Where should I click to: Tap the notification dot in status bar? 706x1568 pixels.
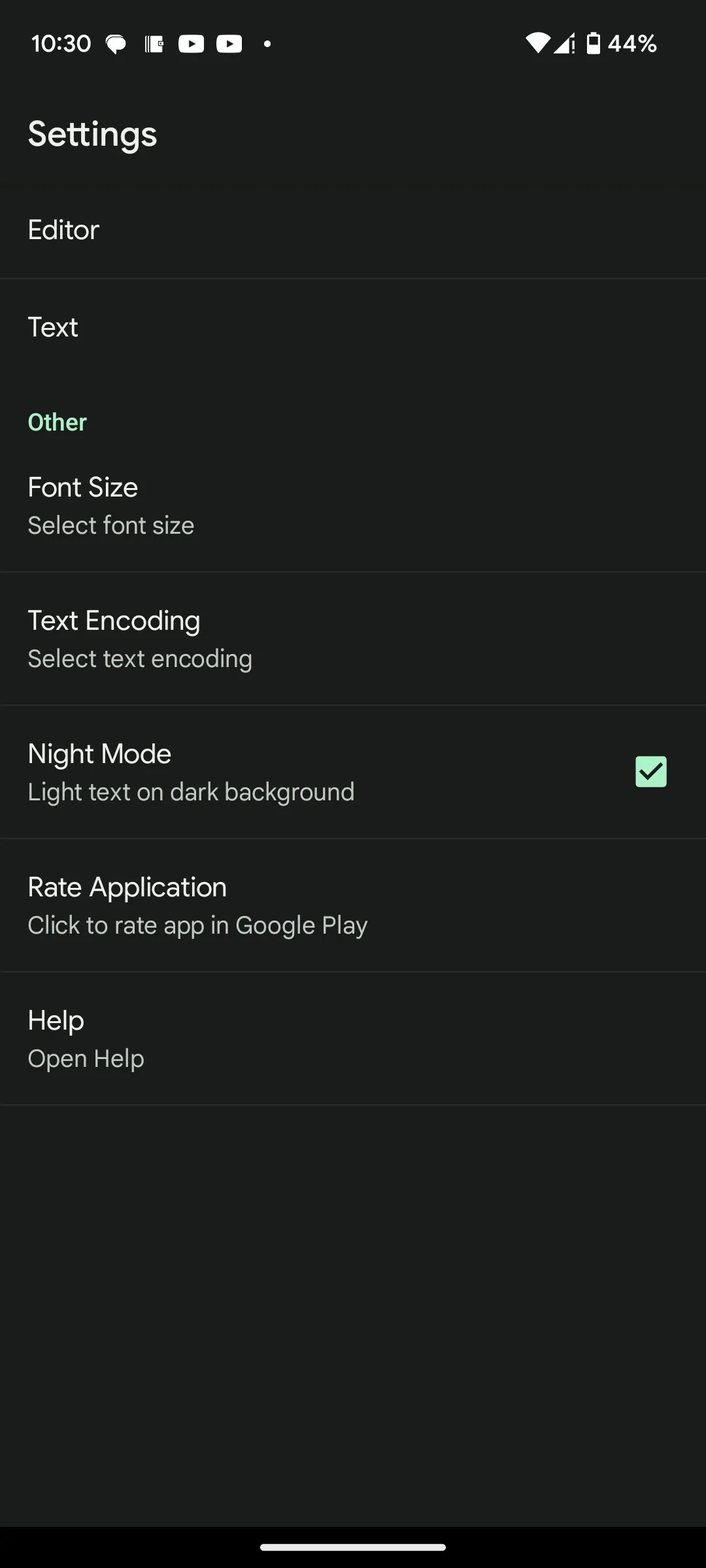[x=267, y=44]
